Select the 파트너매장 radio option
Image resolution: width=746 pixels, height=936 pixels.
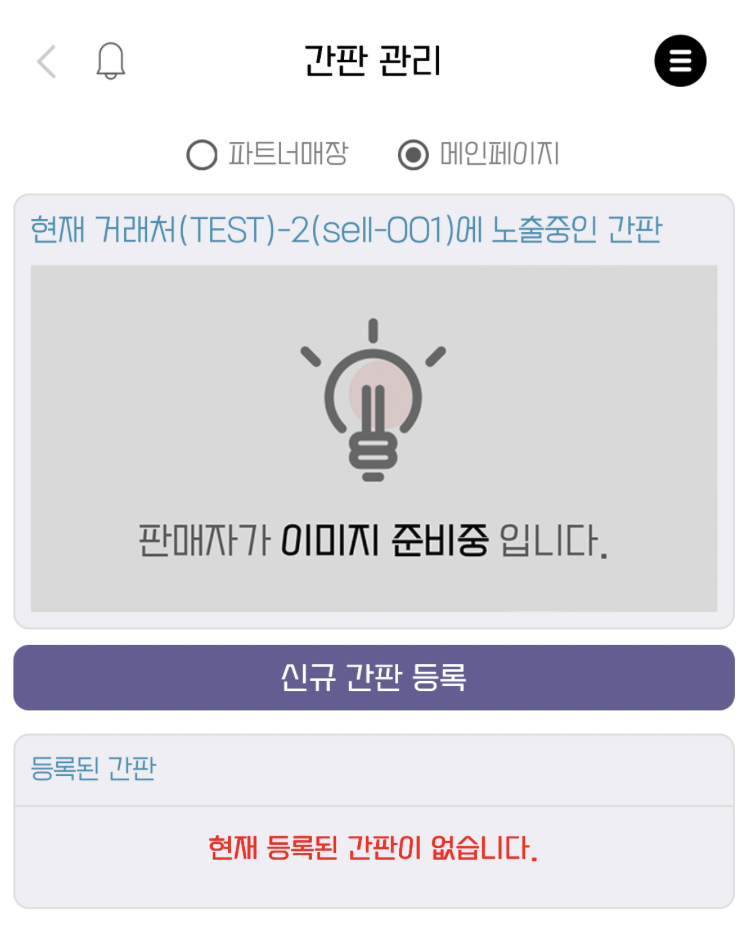(202, 155)
